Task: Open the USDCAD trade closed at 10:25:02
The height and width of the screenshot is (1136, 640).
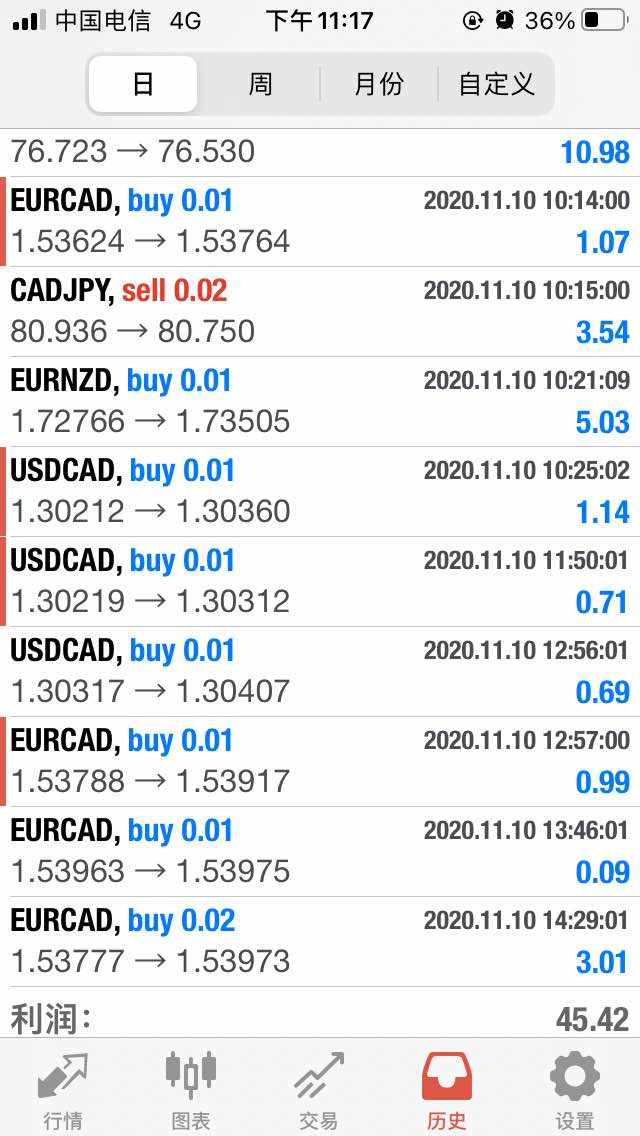Action: tap(320, 491)
